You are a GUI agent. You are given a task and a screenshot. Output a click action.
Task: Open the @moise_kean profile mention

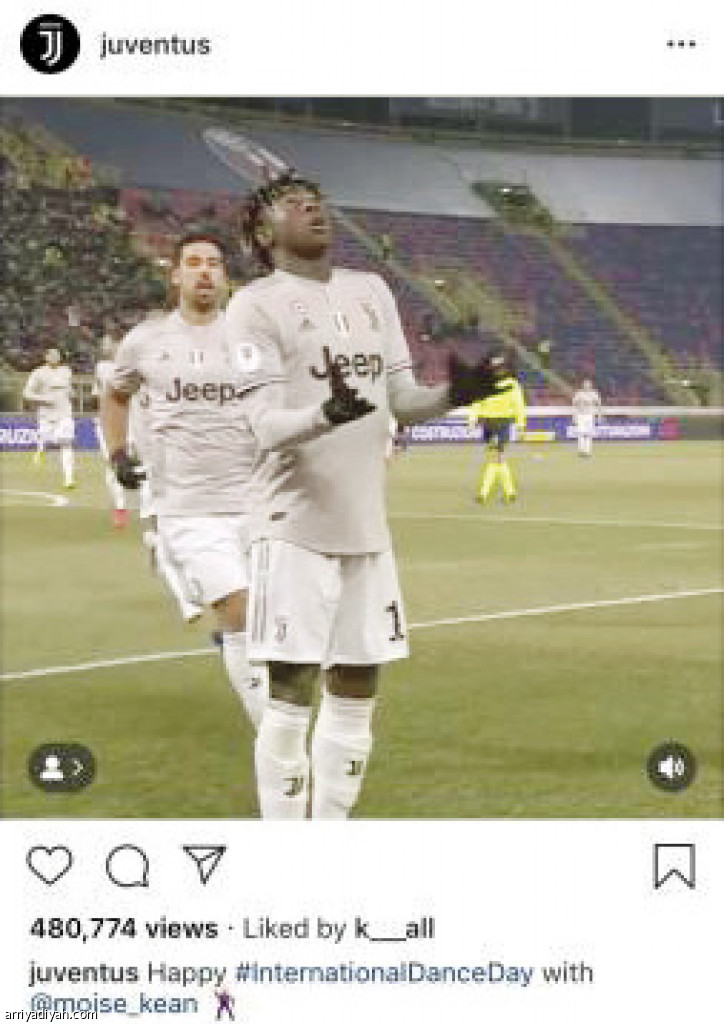click(114, 1003)
